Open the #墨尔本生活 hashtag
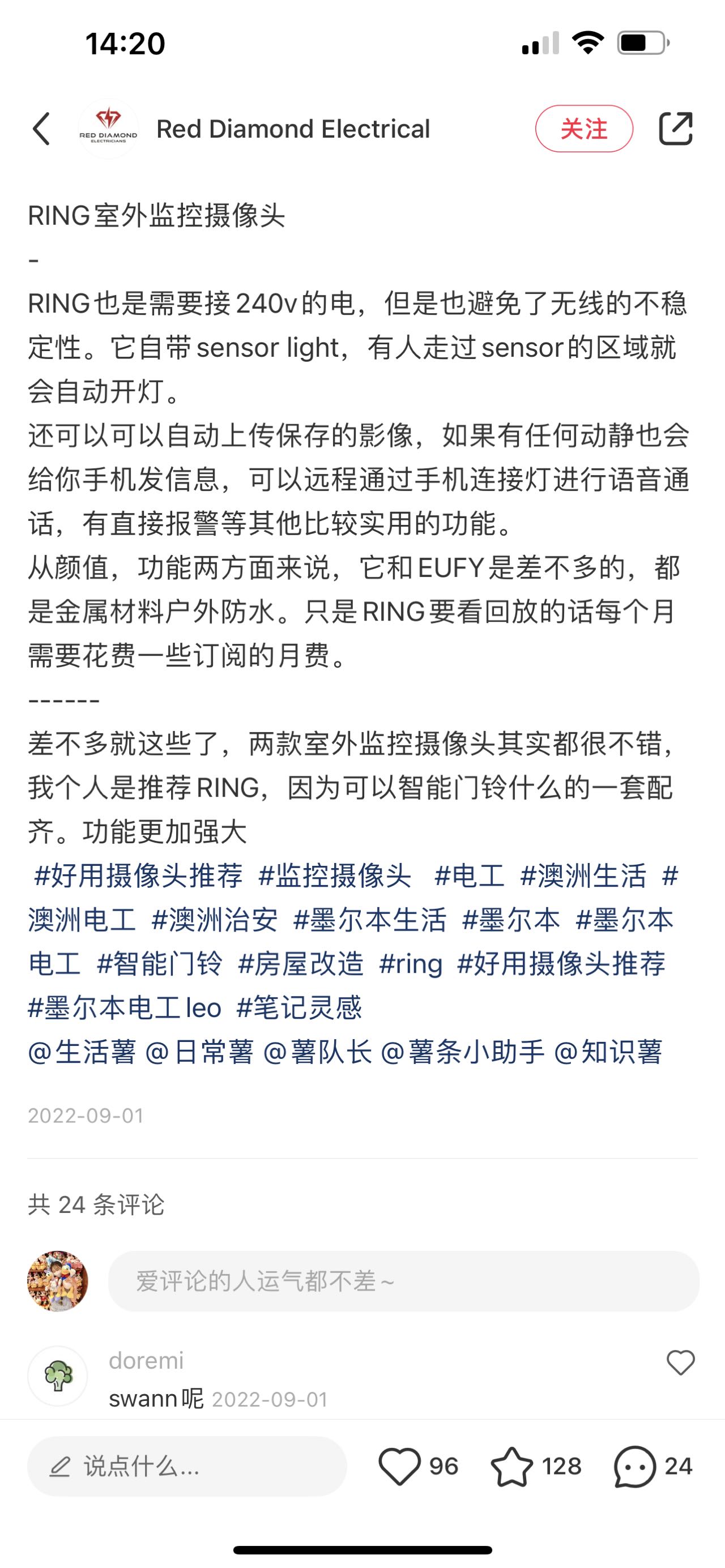The image size is (725, 1568). 369,920
